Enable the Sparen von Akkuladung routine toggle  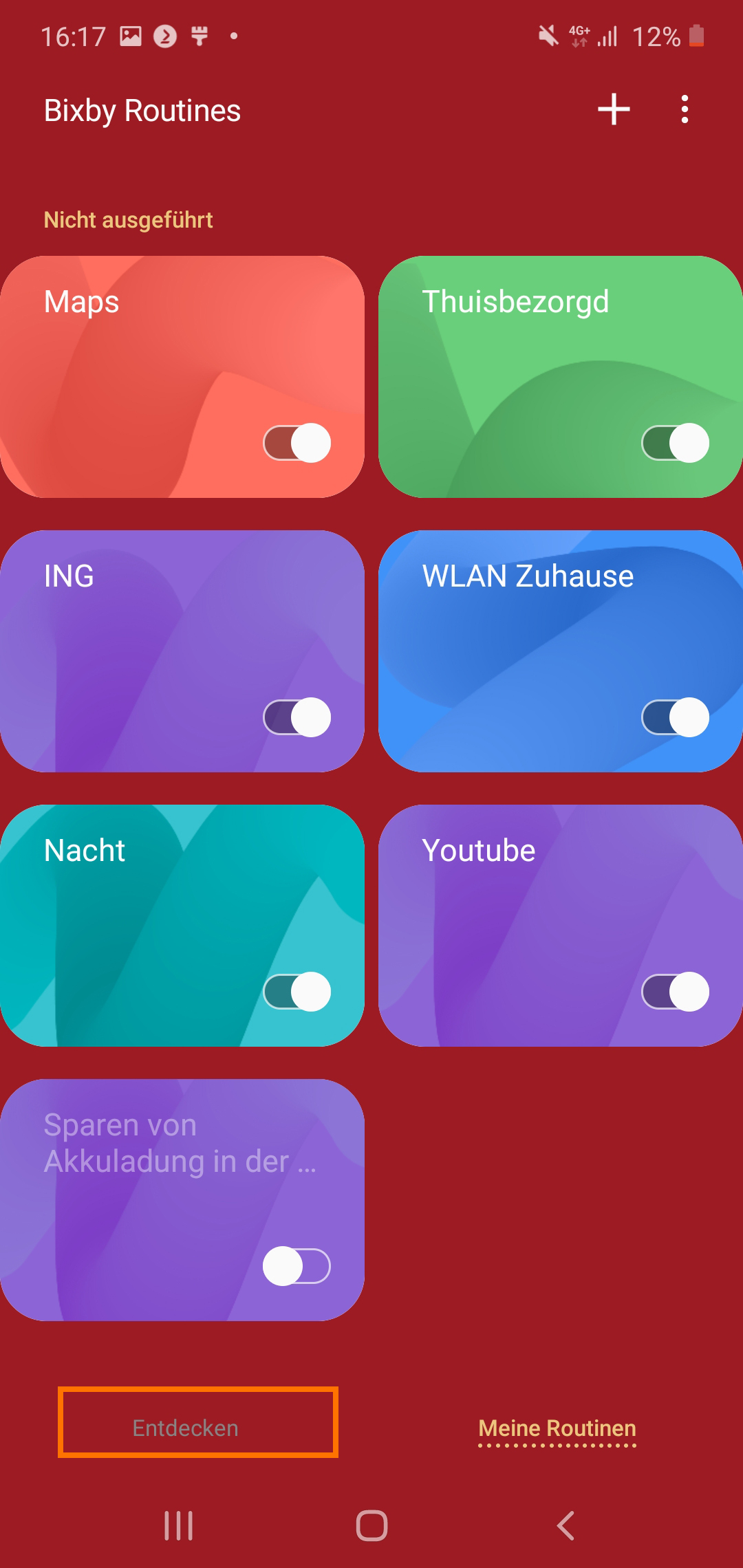click(297, 1266)
